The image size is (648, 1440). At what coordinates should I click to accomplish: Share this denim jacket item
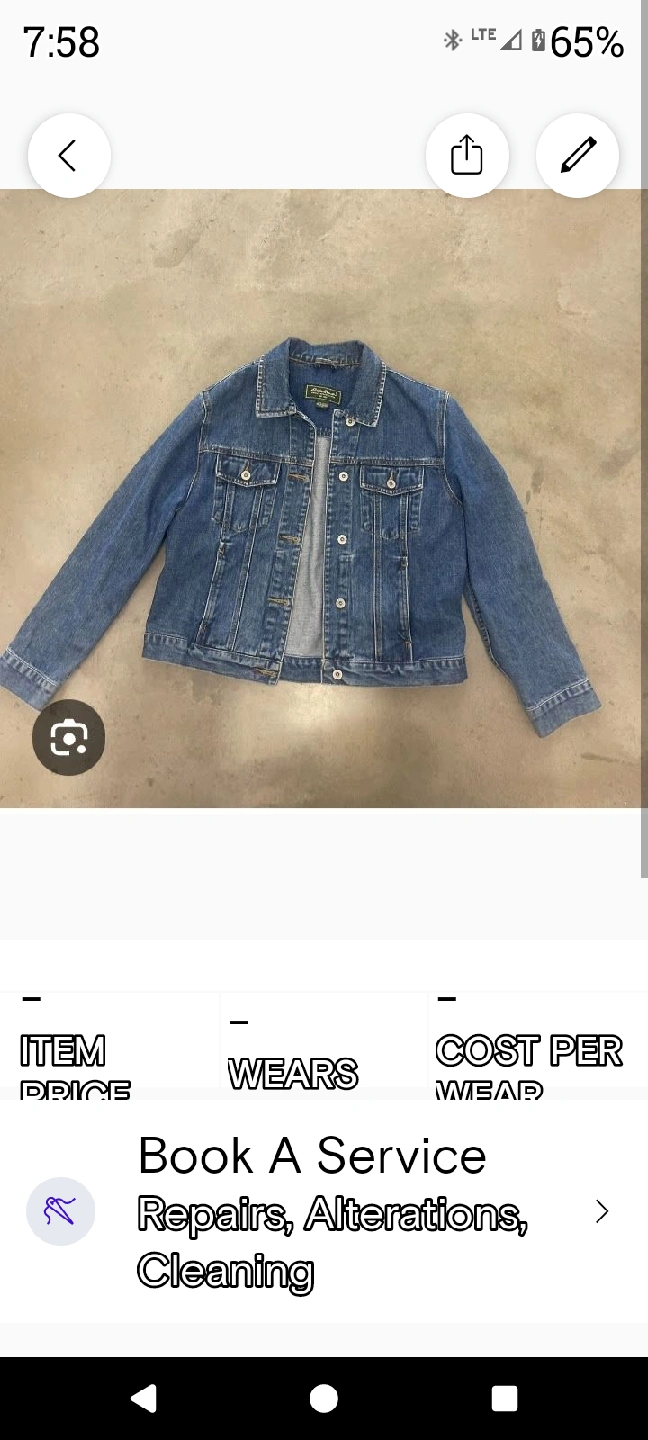467,155
